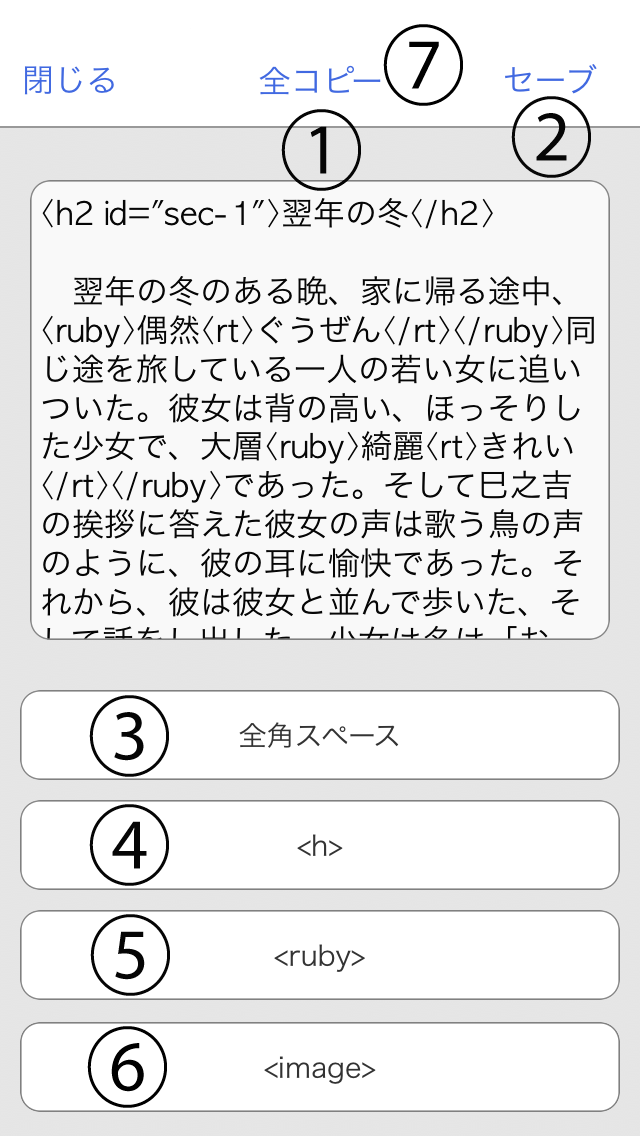This screenshot has width=640, height=1136.
Task: Insert an <h> heading tag
Action: point(320,846)
